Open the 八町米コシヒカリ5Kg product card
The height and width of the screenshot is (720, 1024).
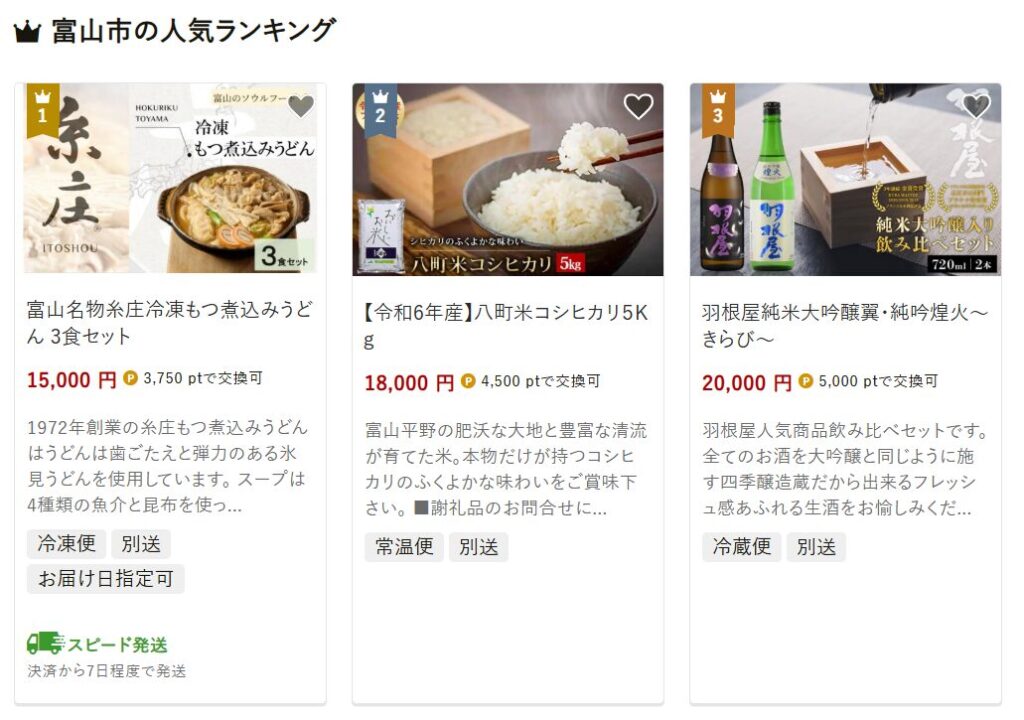click(507, 326)
